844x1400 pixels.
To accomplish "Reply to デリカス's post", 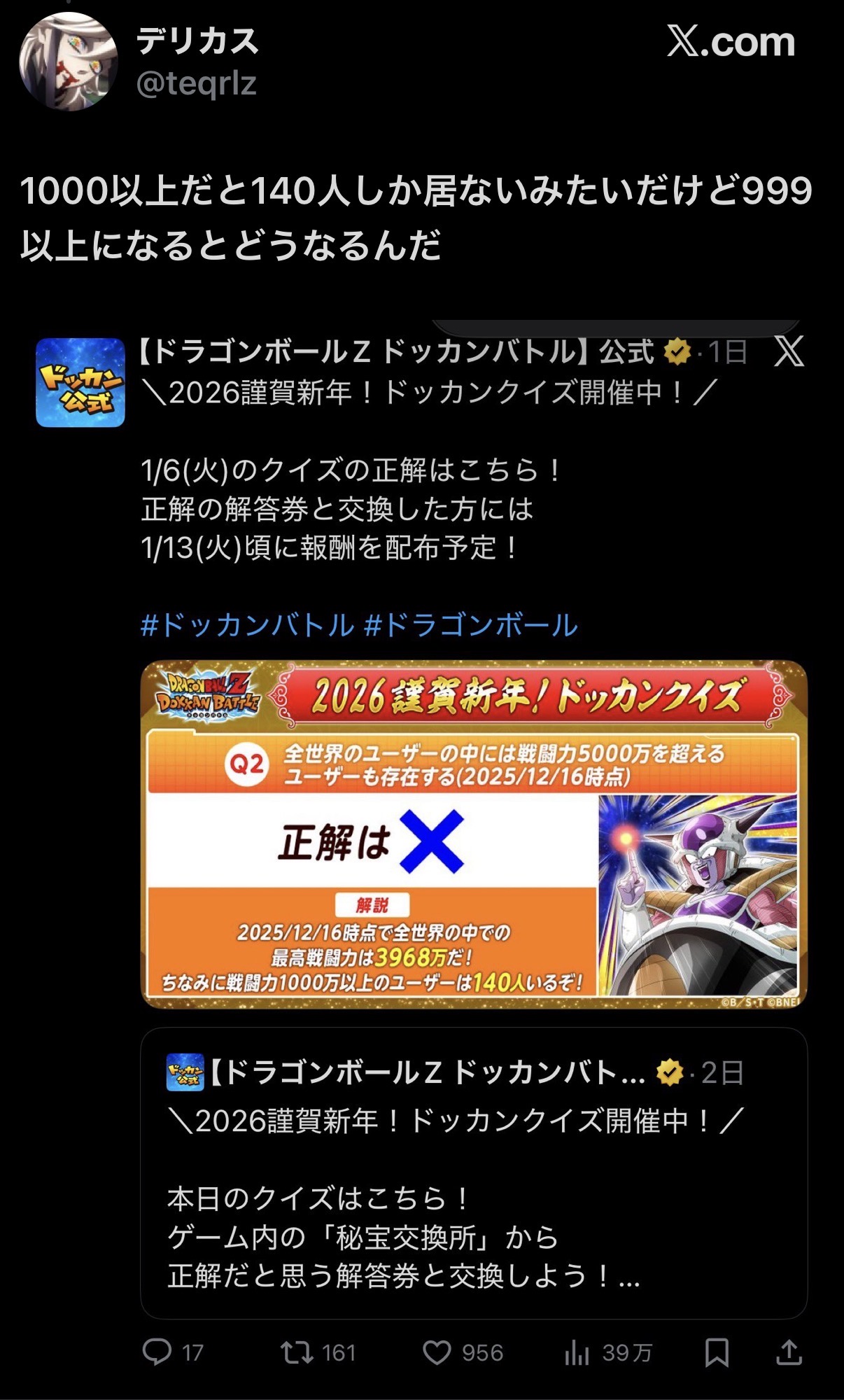I will click(157, 1352).
